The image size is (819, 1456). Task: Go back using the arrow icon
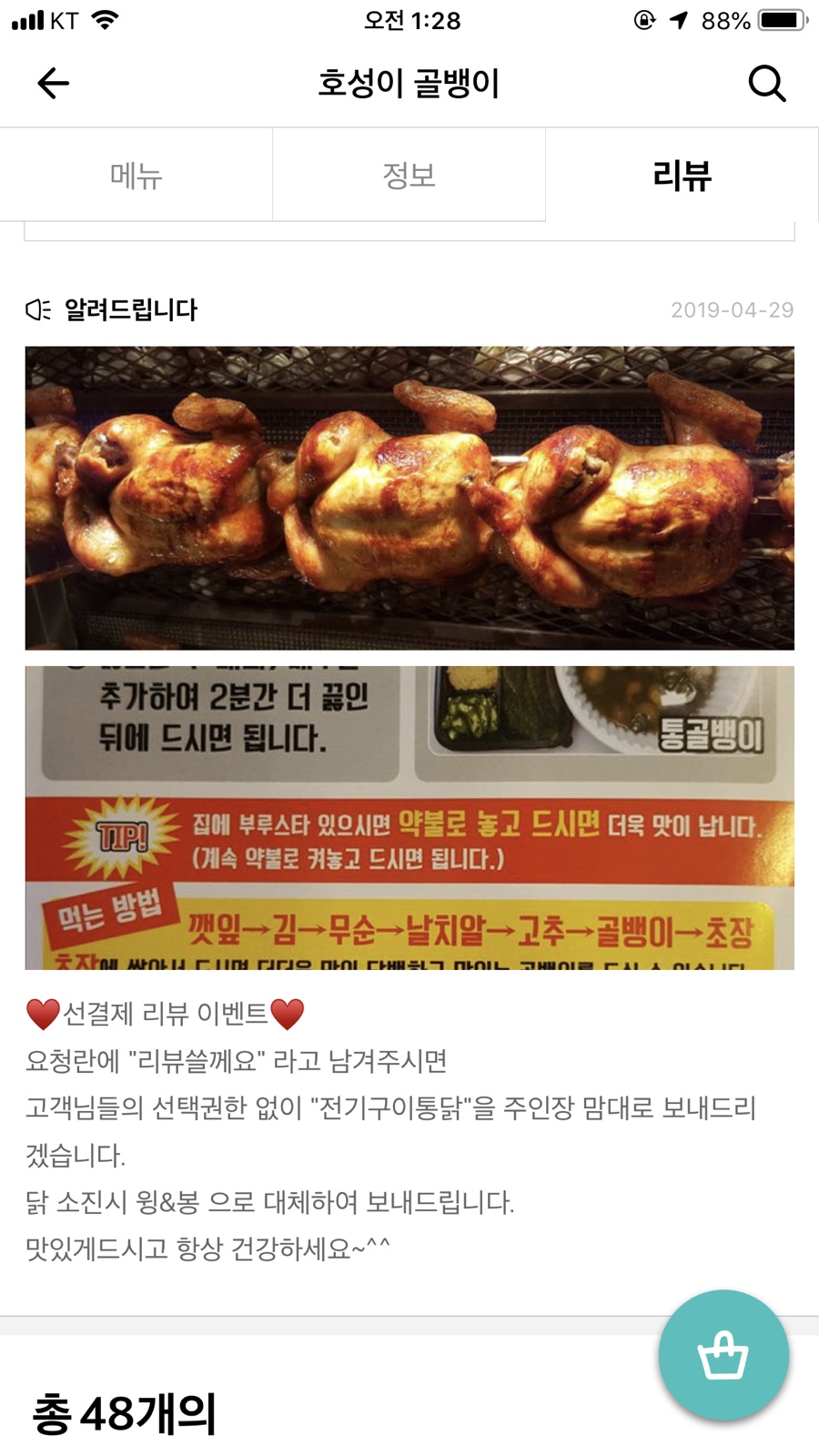(x=53, y=84)
